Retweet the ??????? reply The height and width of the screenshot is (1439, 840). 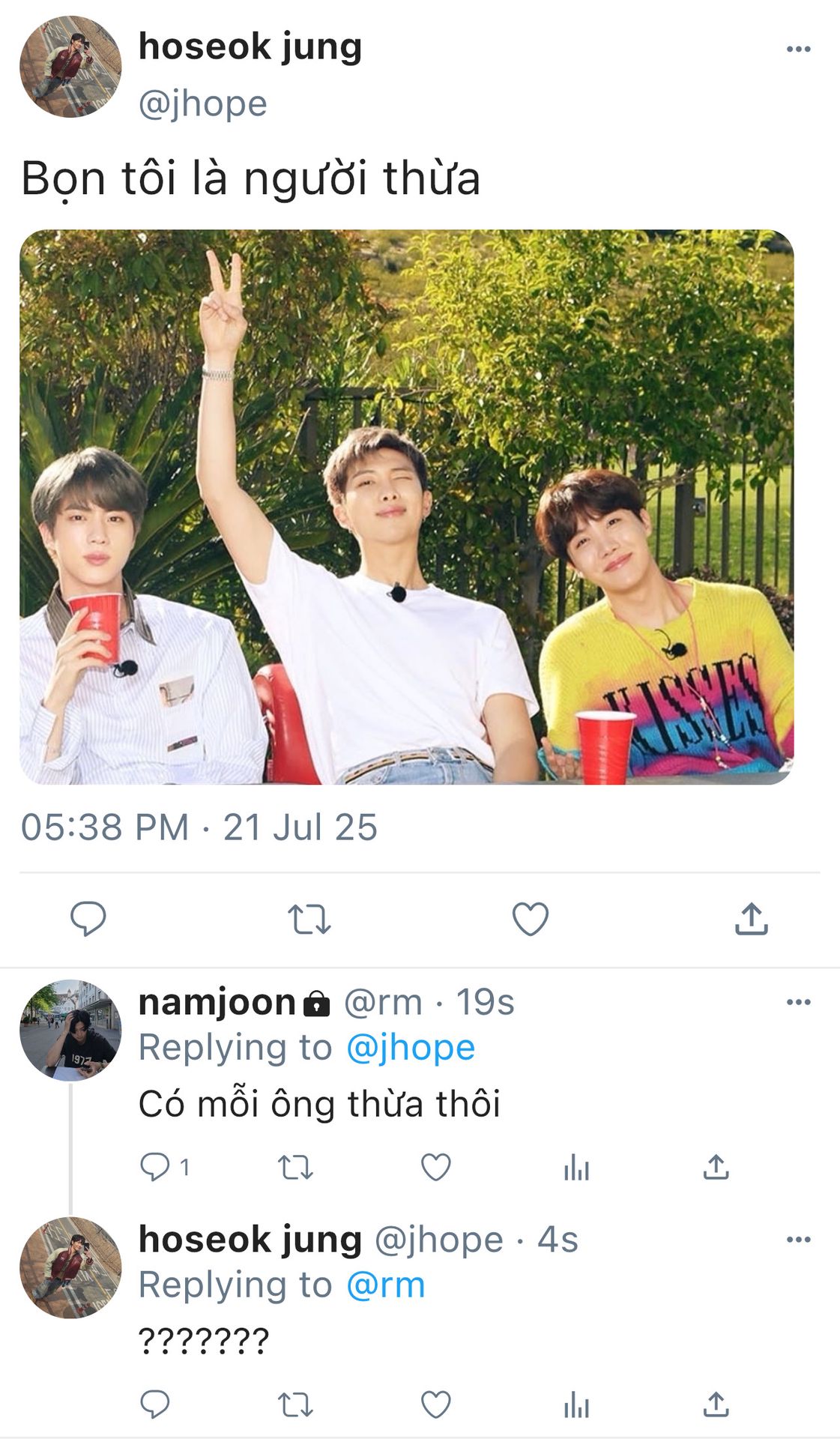coord(295,1405)
